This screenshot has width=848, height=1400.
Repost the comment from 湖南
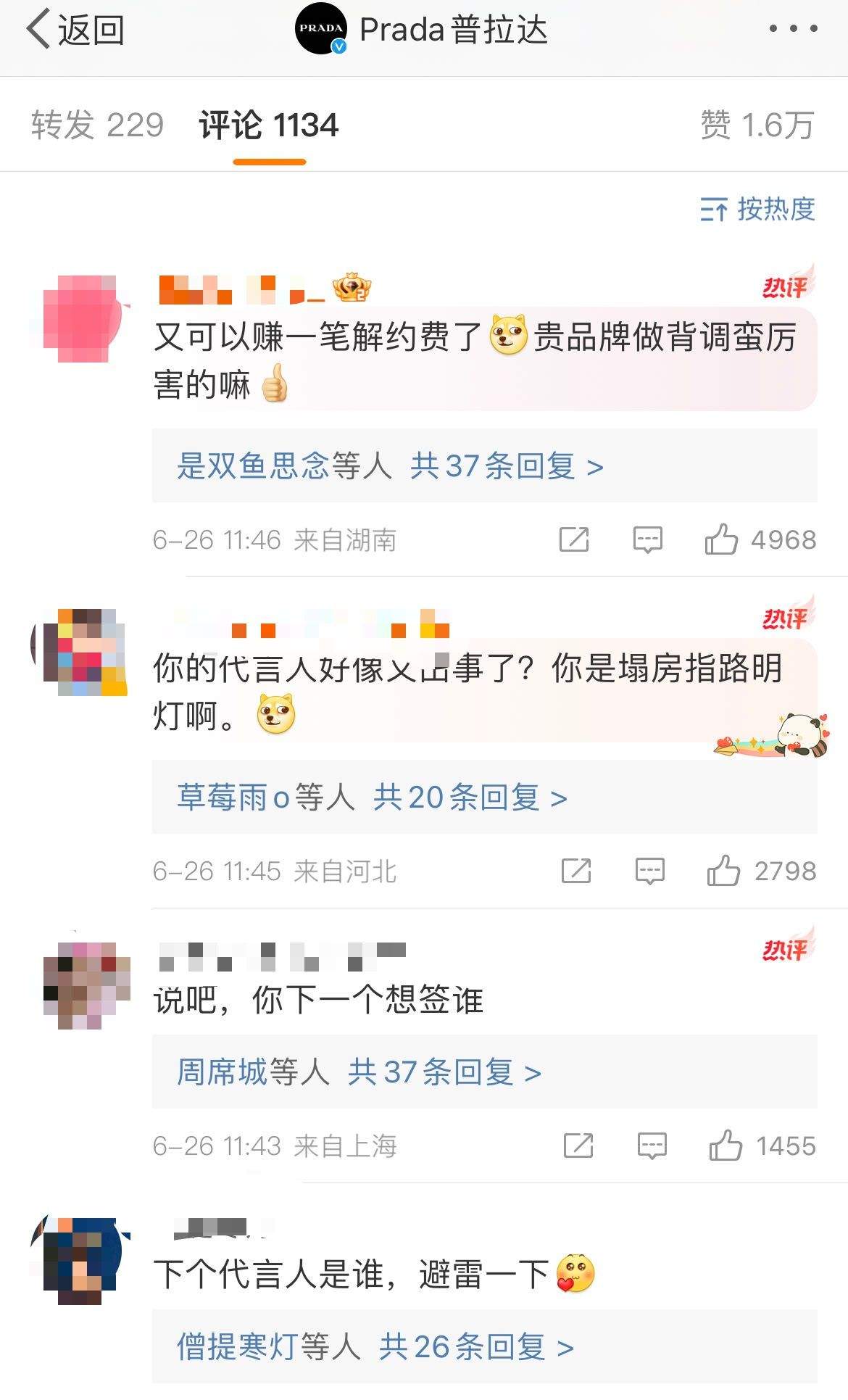click(574, 540)
